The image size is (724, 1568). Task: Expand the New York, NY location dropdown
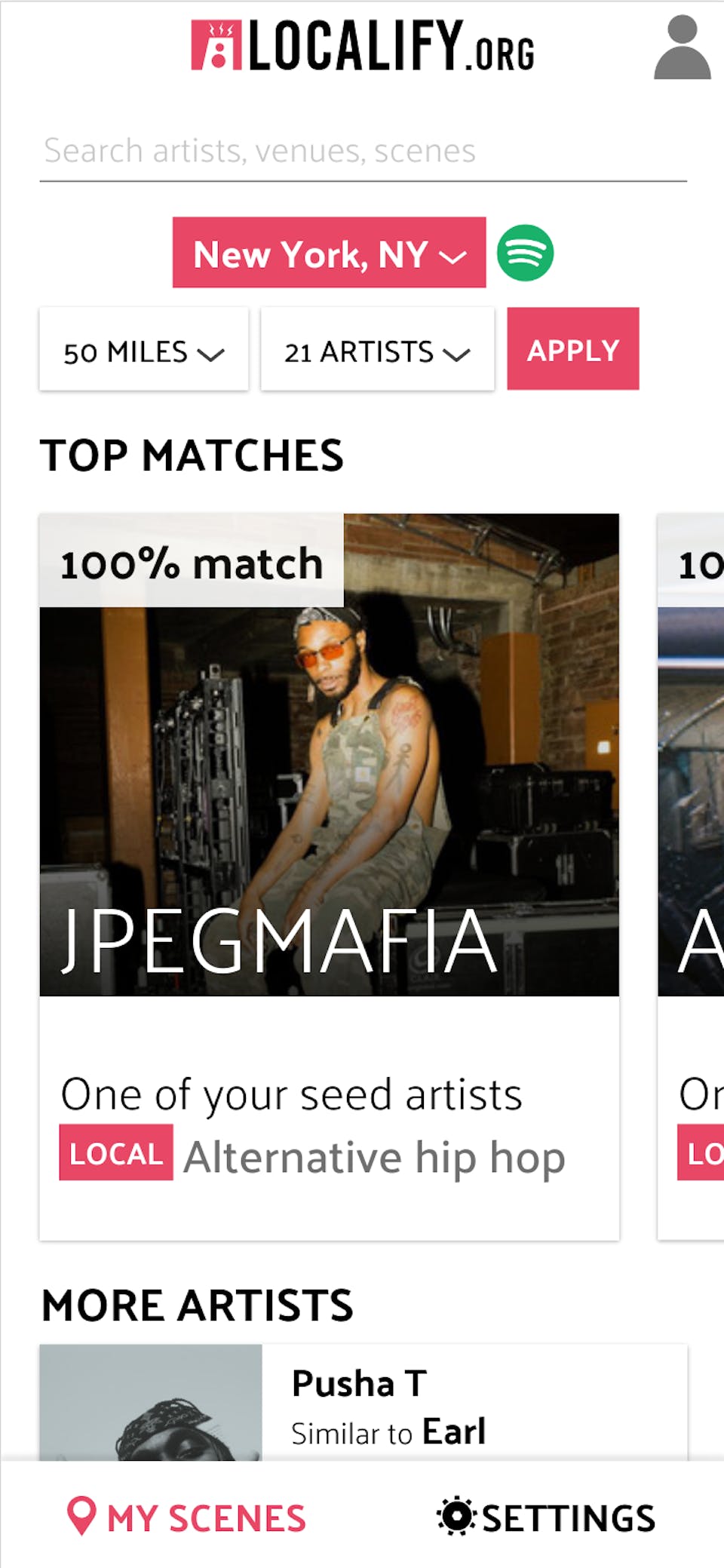point(329,253)
